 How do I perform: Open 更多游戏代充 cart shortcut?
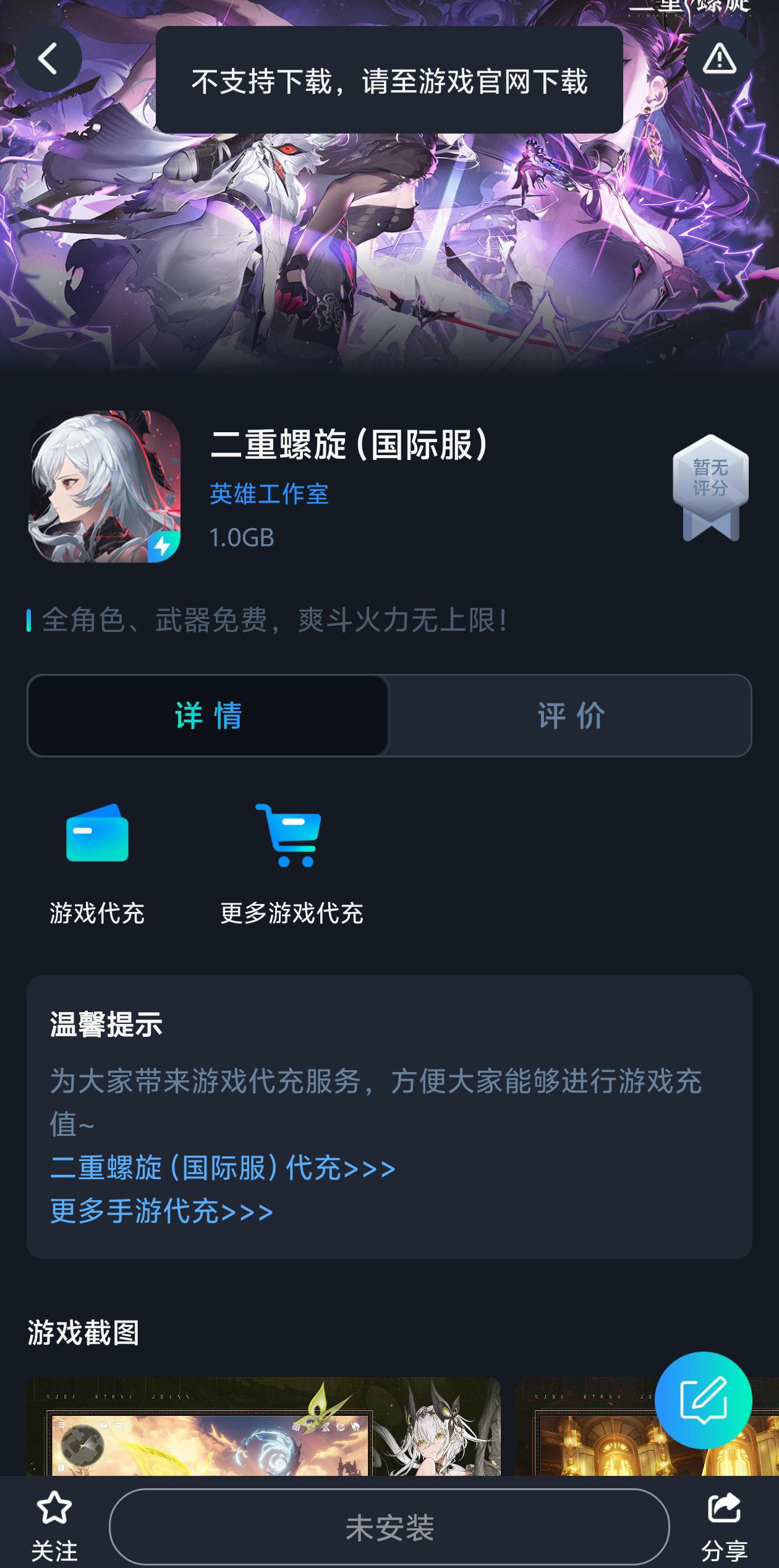(291, 863)
